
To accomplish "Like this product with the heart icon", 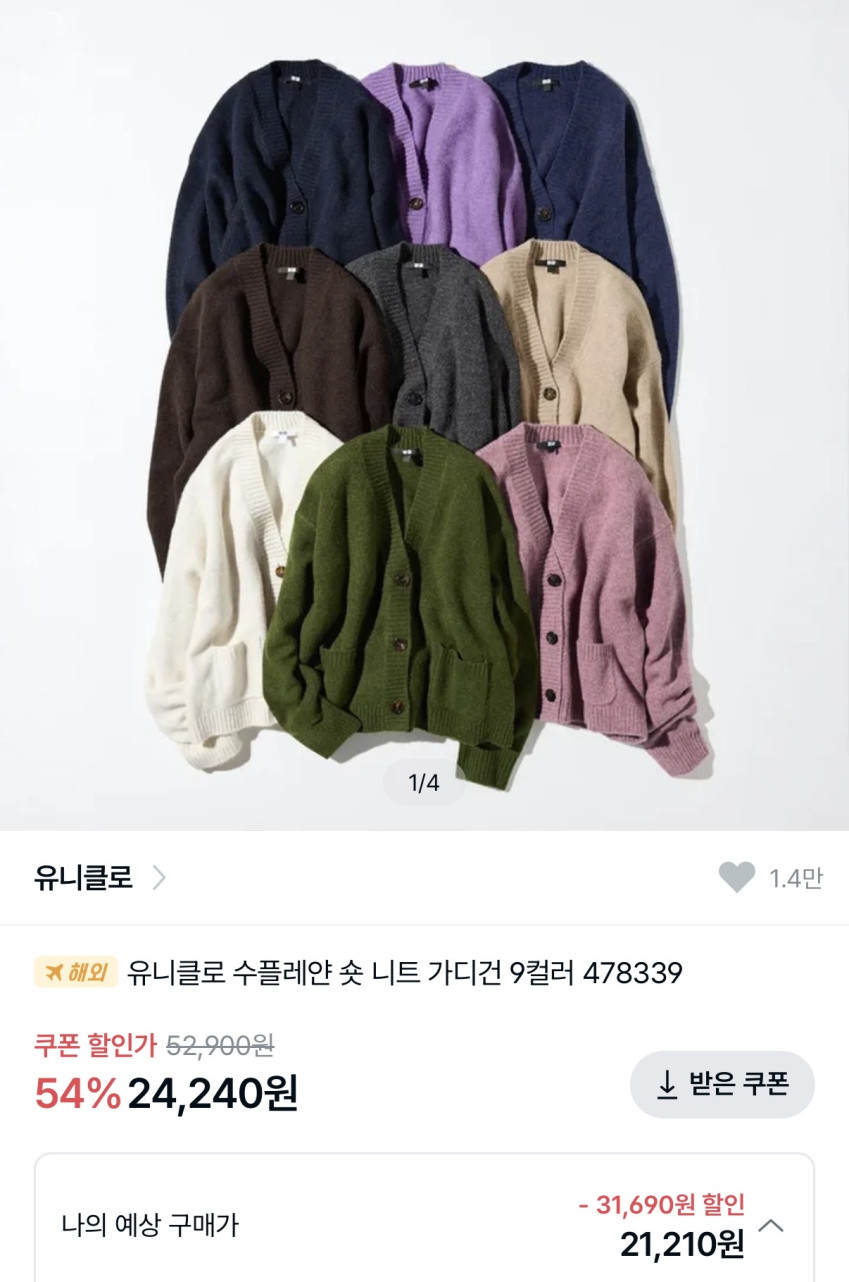I will tap(737, 878).
